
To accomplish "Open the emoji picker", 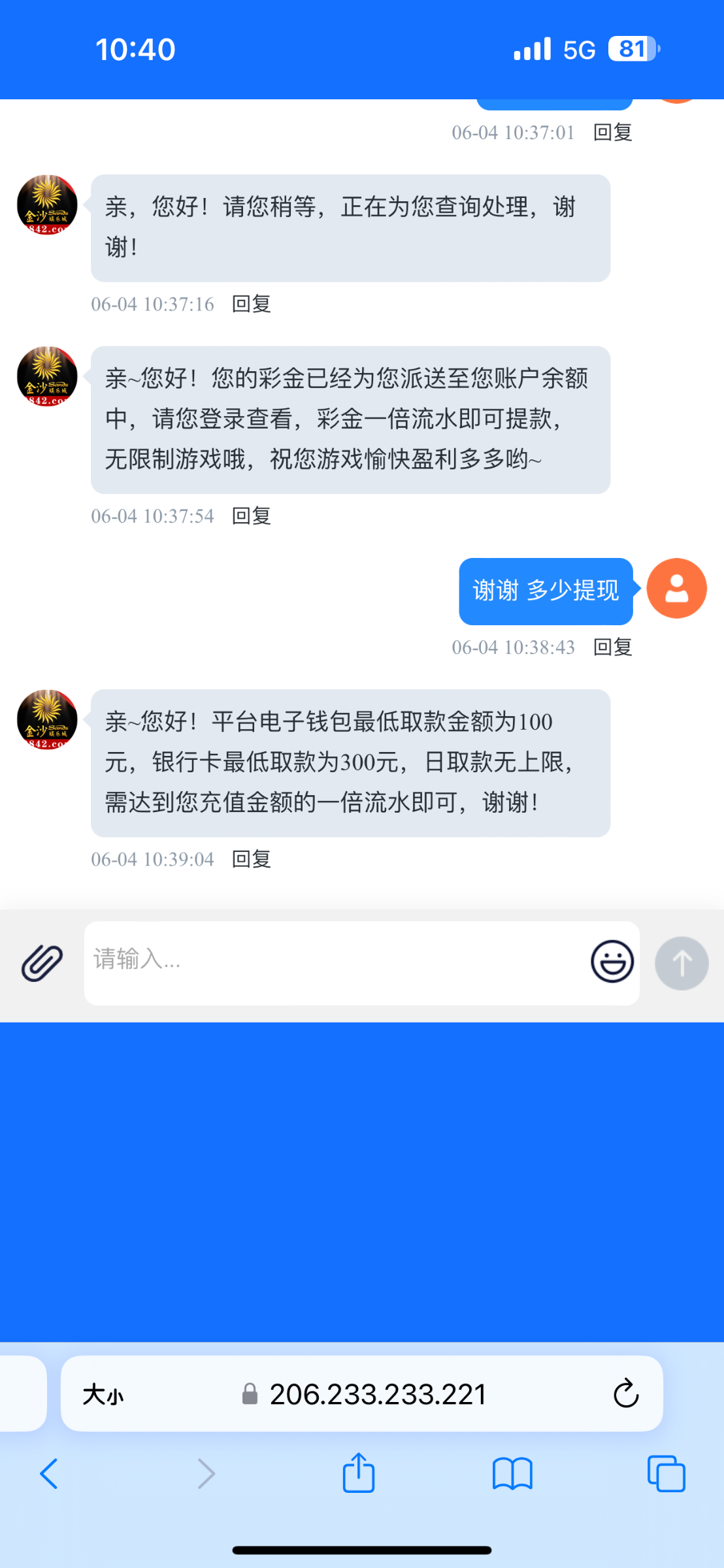I will [x=612, y=962].
